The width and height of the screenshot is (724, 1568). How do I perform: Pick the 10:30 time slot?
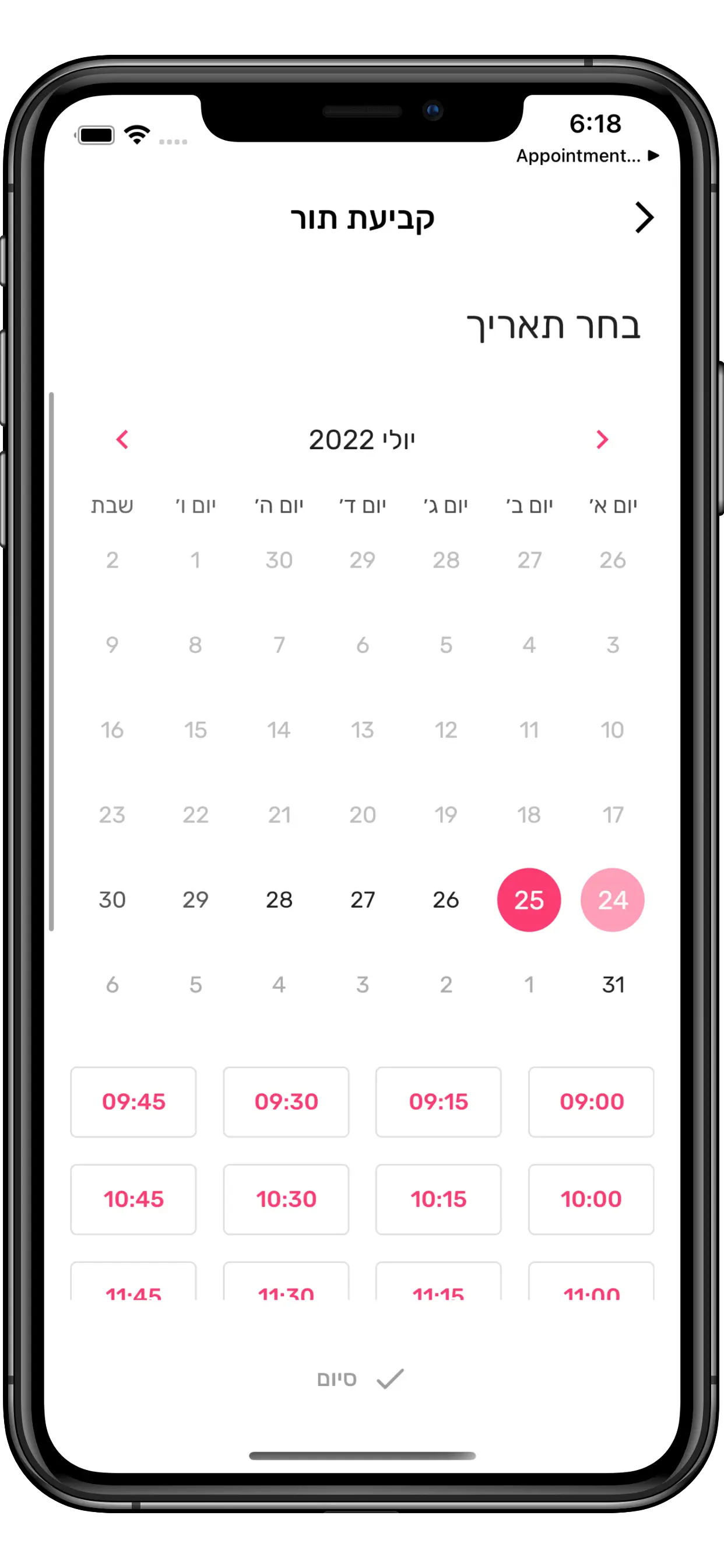click(x=286, y=1199)
